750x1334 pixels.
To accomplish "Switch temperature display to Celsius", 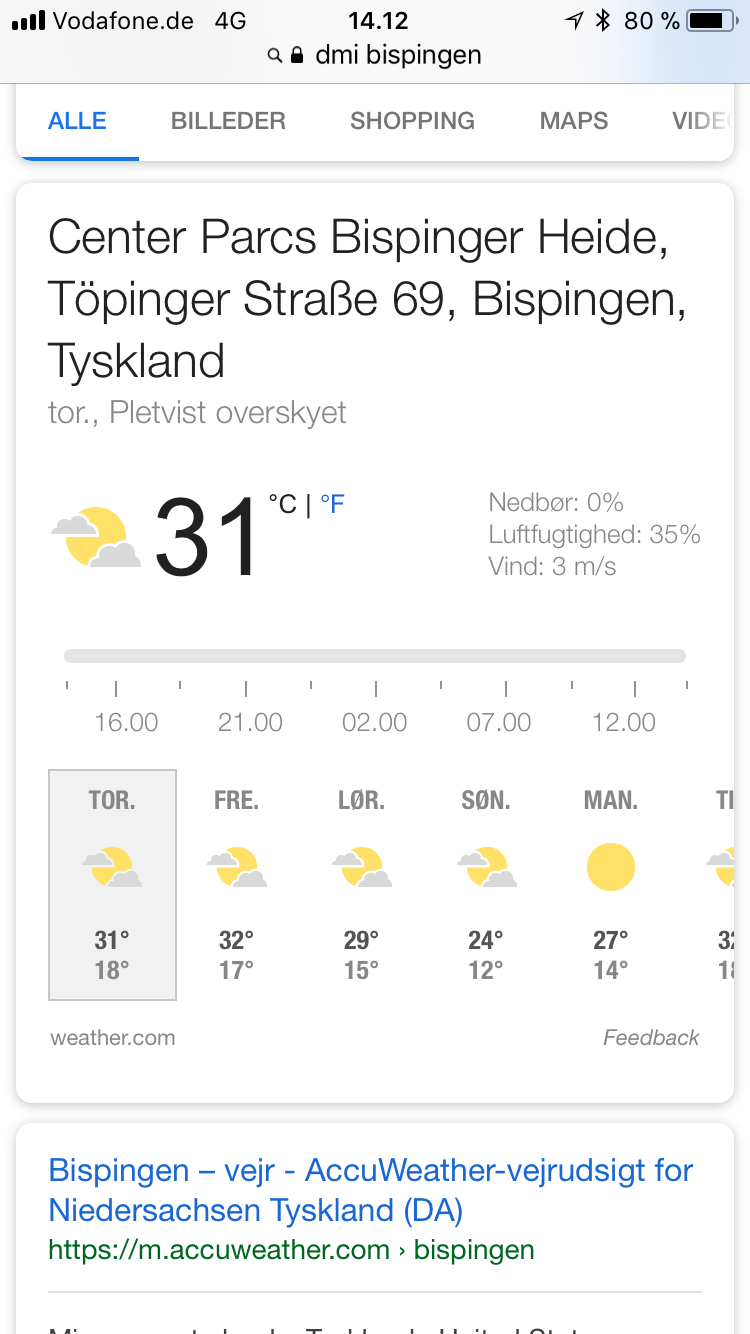I will click(281, 503).
